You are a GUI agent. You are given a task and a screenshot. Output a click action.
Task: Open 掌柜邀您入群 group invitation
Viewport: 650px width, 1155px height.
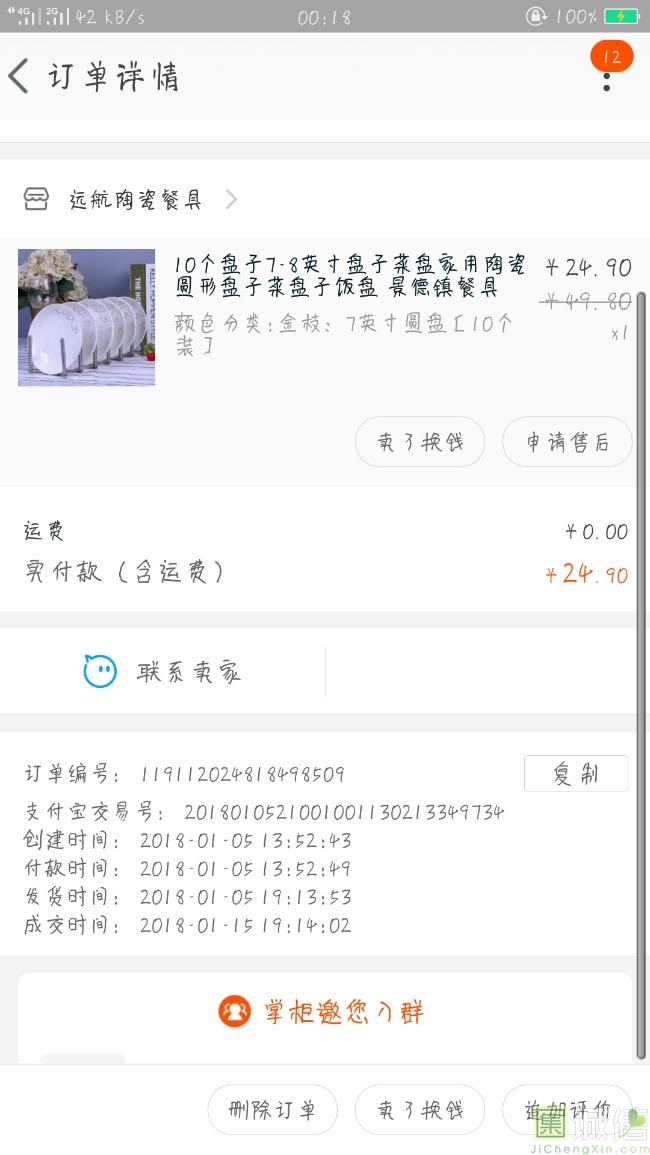tap(324, 1012)
